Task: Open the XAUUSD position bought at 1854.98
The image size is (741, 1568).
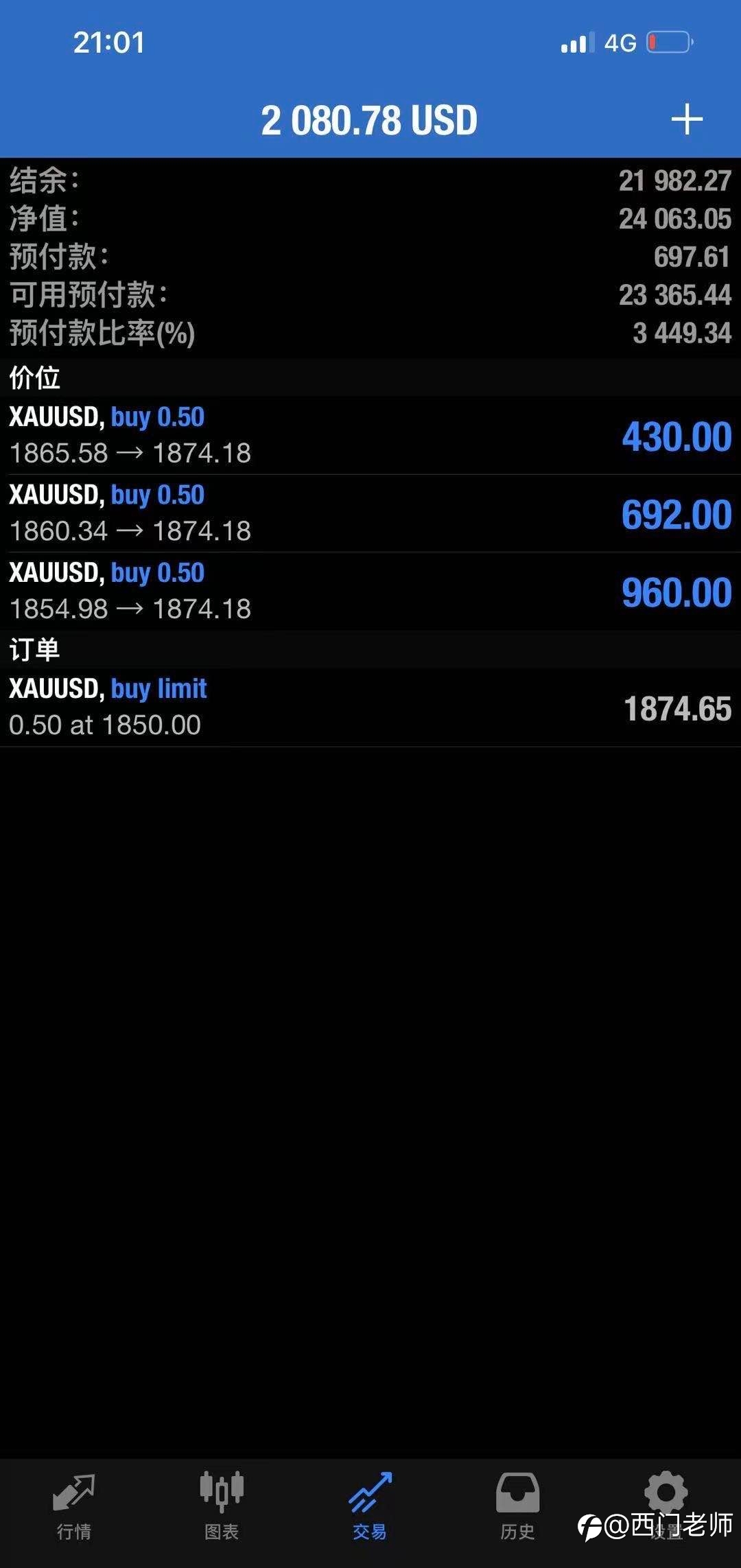Action: pos(370,592)
